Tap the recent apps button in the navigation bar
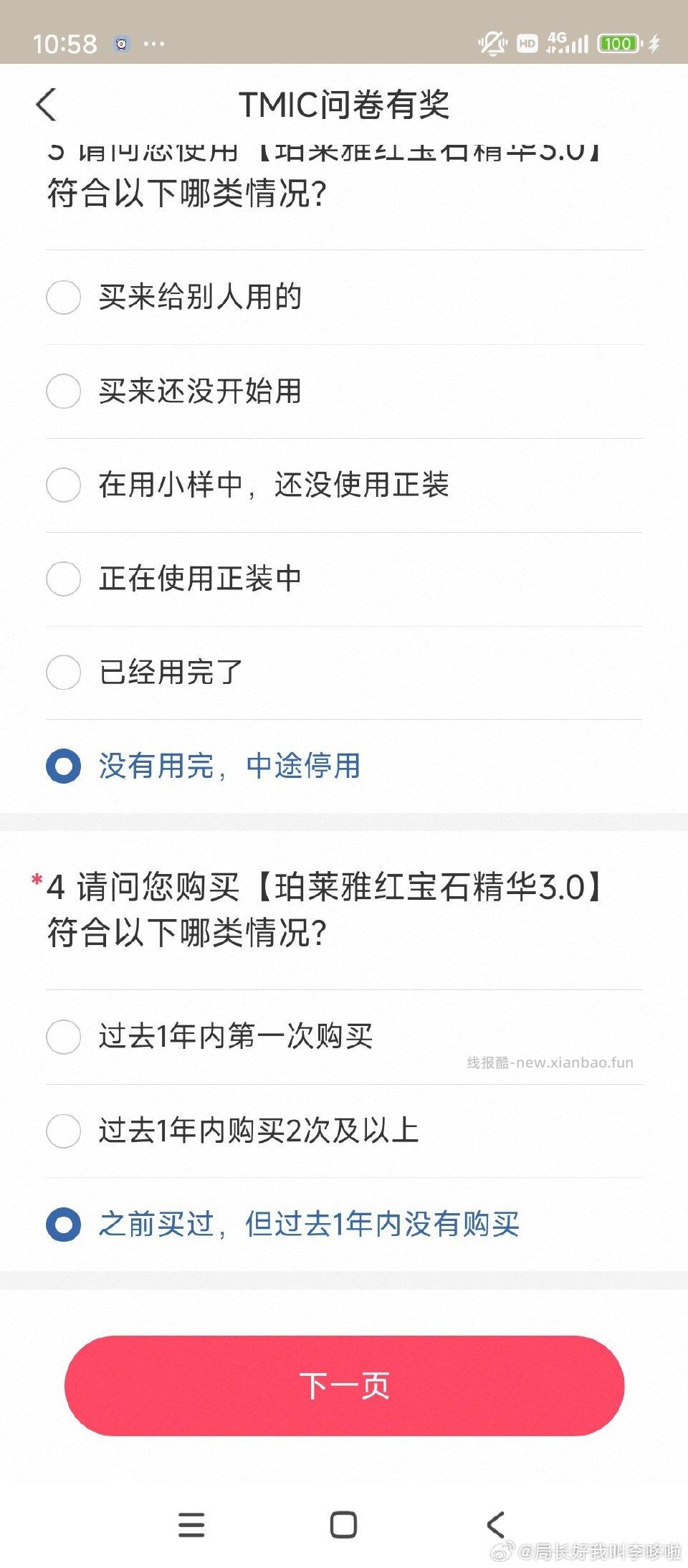 point(191,1524)
